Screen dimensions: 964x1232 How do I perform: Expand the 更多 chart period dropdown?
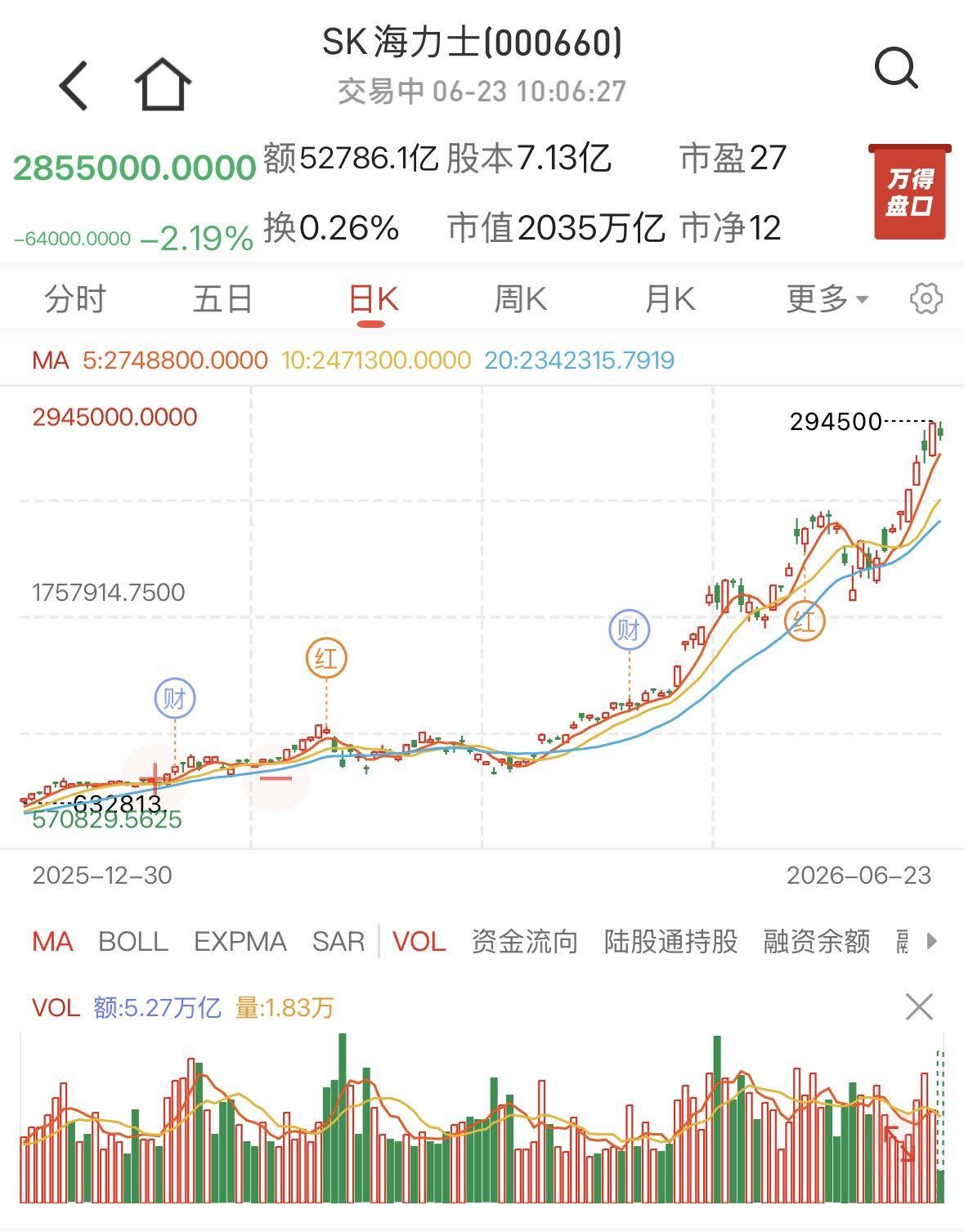tap(827, 299)
